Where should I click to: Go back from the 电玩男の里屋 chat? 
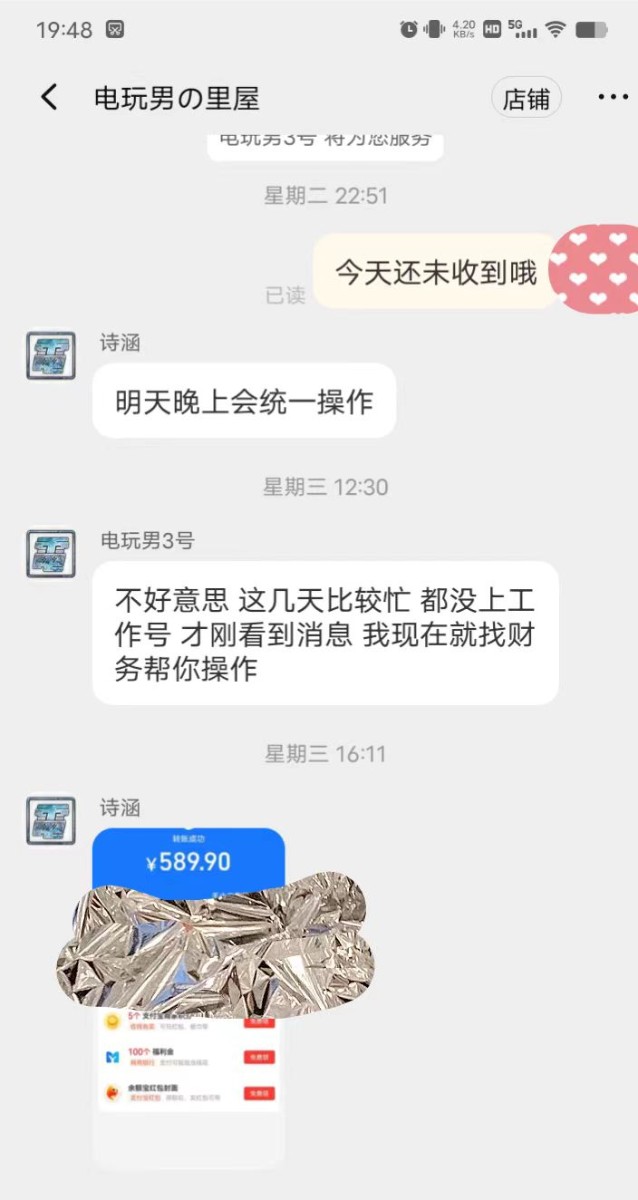(x=49, y=97)
